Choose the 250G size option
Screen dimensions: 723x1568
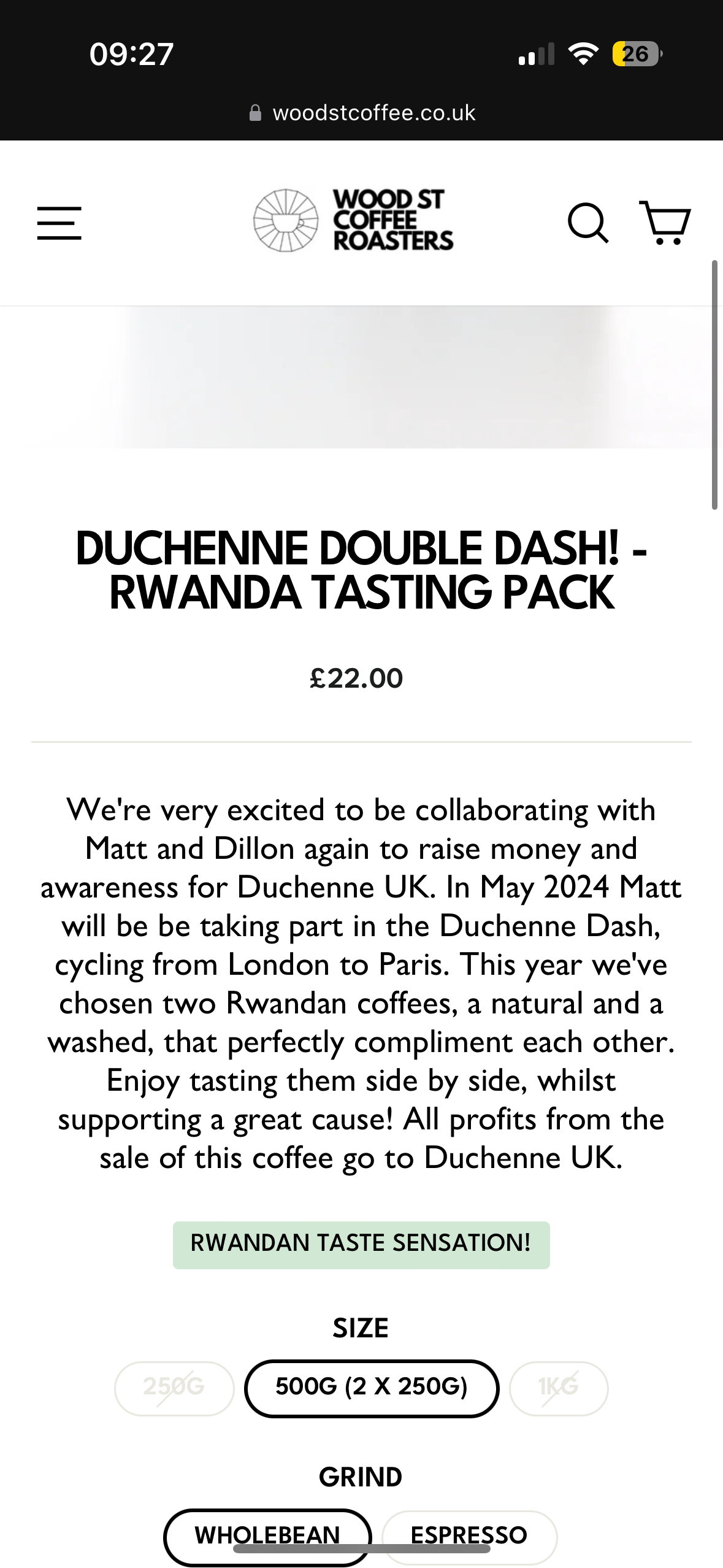coord(174,1388)
